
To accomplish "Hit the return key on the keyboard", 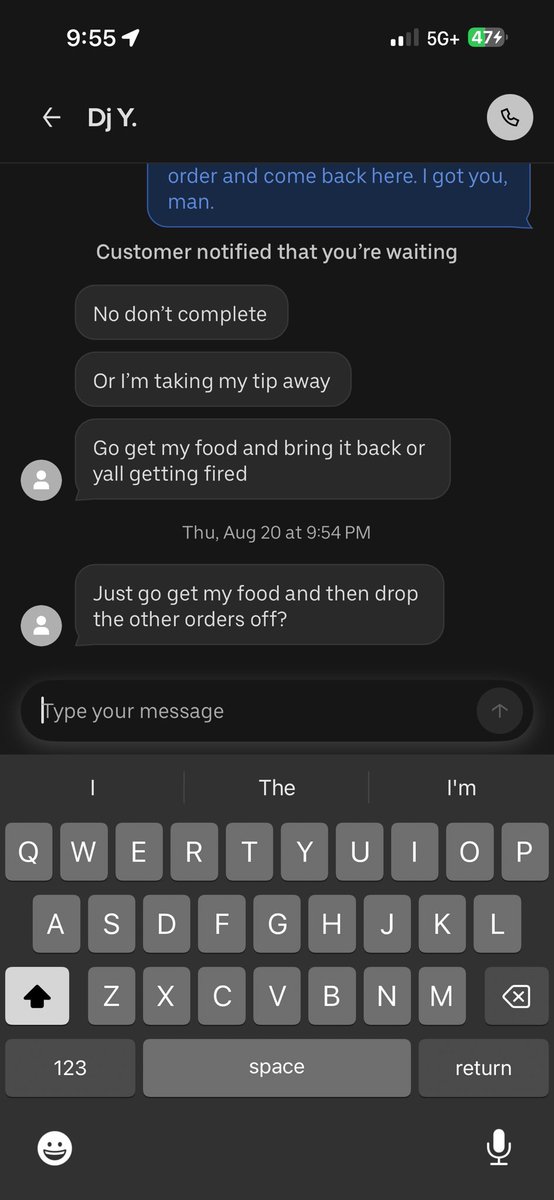I will click(x=483, y=1068).
